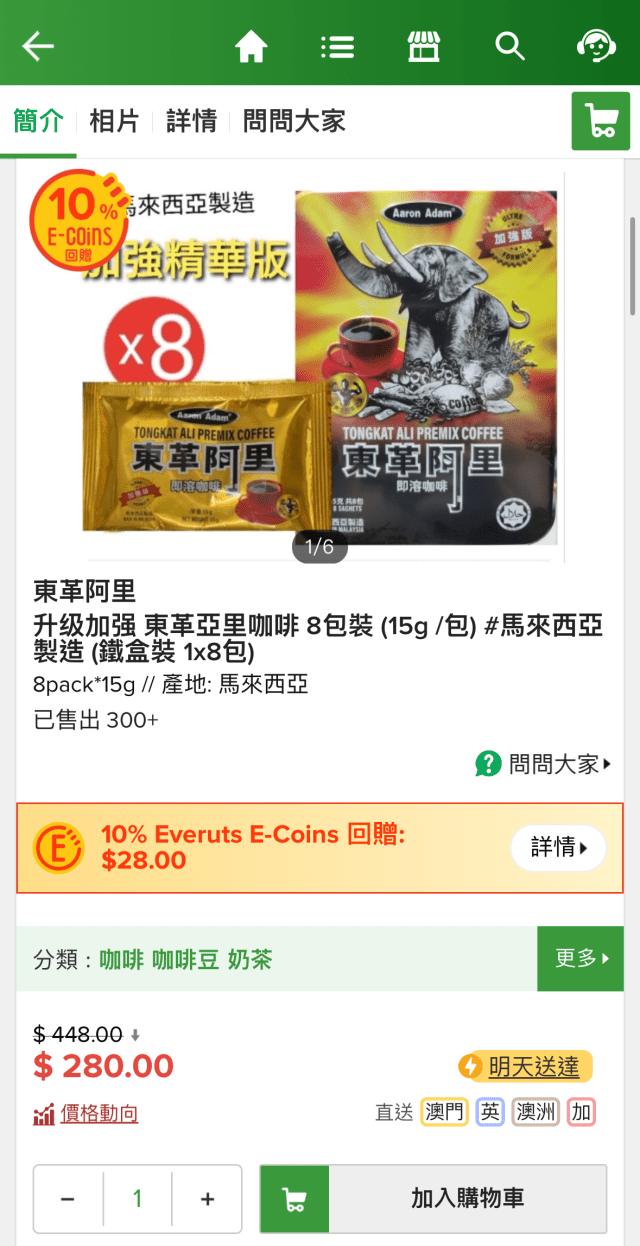
Task: Contact customer service headset icon
Action: tap(596, 46)
